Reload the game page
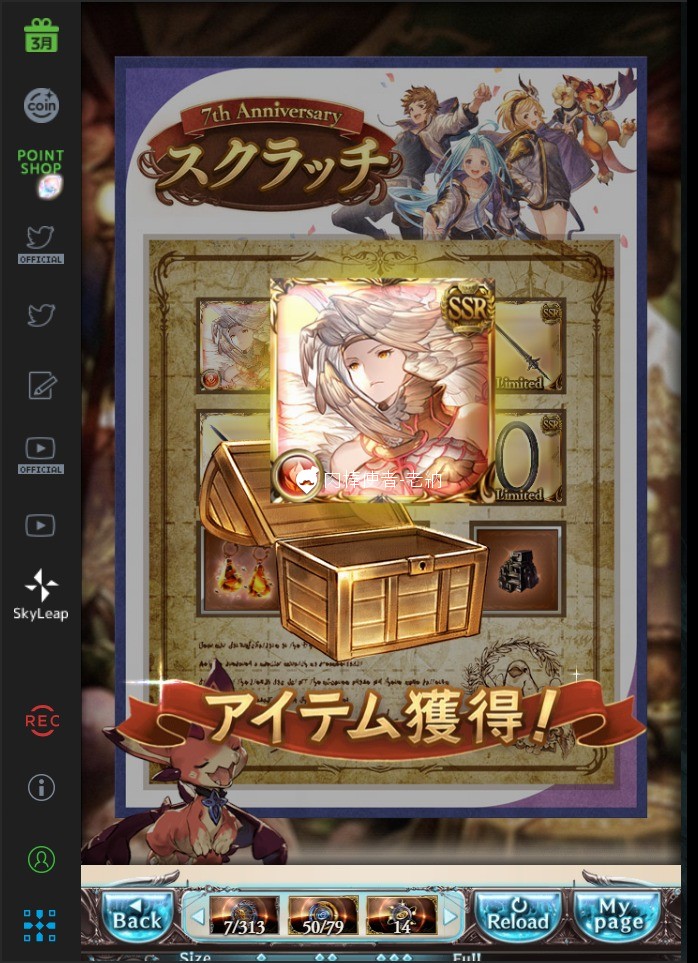 (x=517, y=916)
